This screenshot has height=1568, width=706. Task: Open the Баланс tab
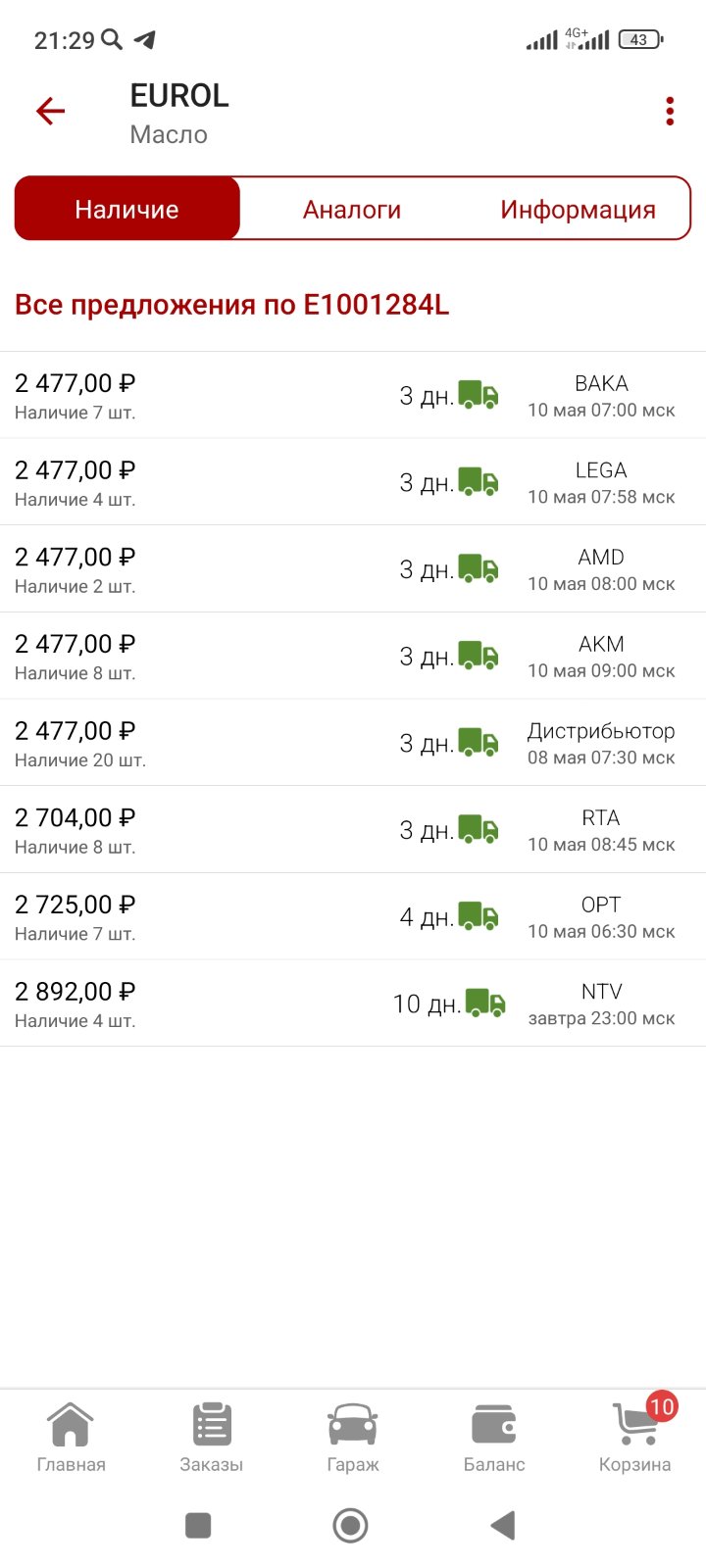pyautogui.click(x=494, y=1438)
